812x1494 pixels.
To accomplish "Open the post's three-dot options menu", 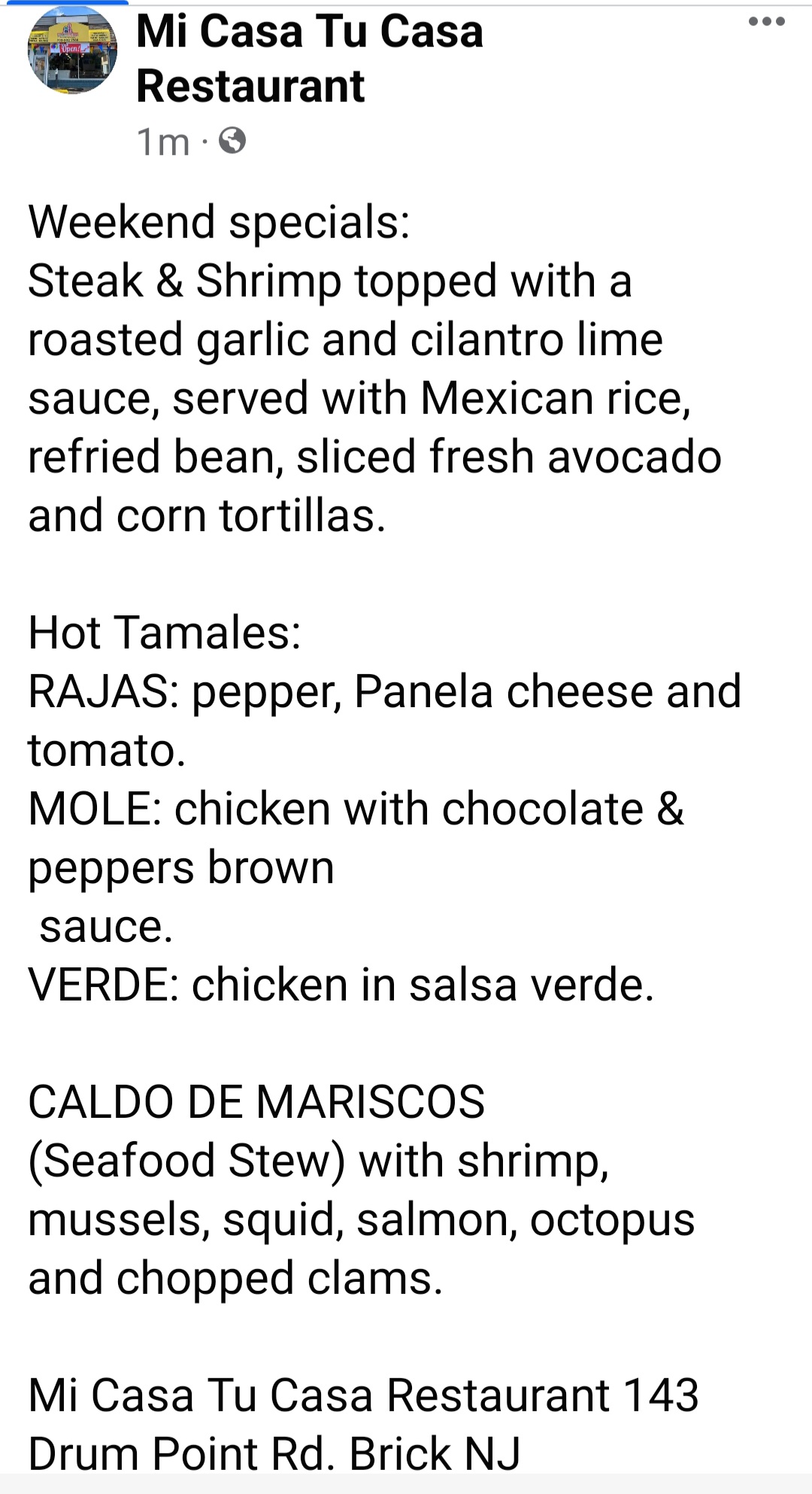I will pyautogui.click(x=766, y=22).
